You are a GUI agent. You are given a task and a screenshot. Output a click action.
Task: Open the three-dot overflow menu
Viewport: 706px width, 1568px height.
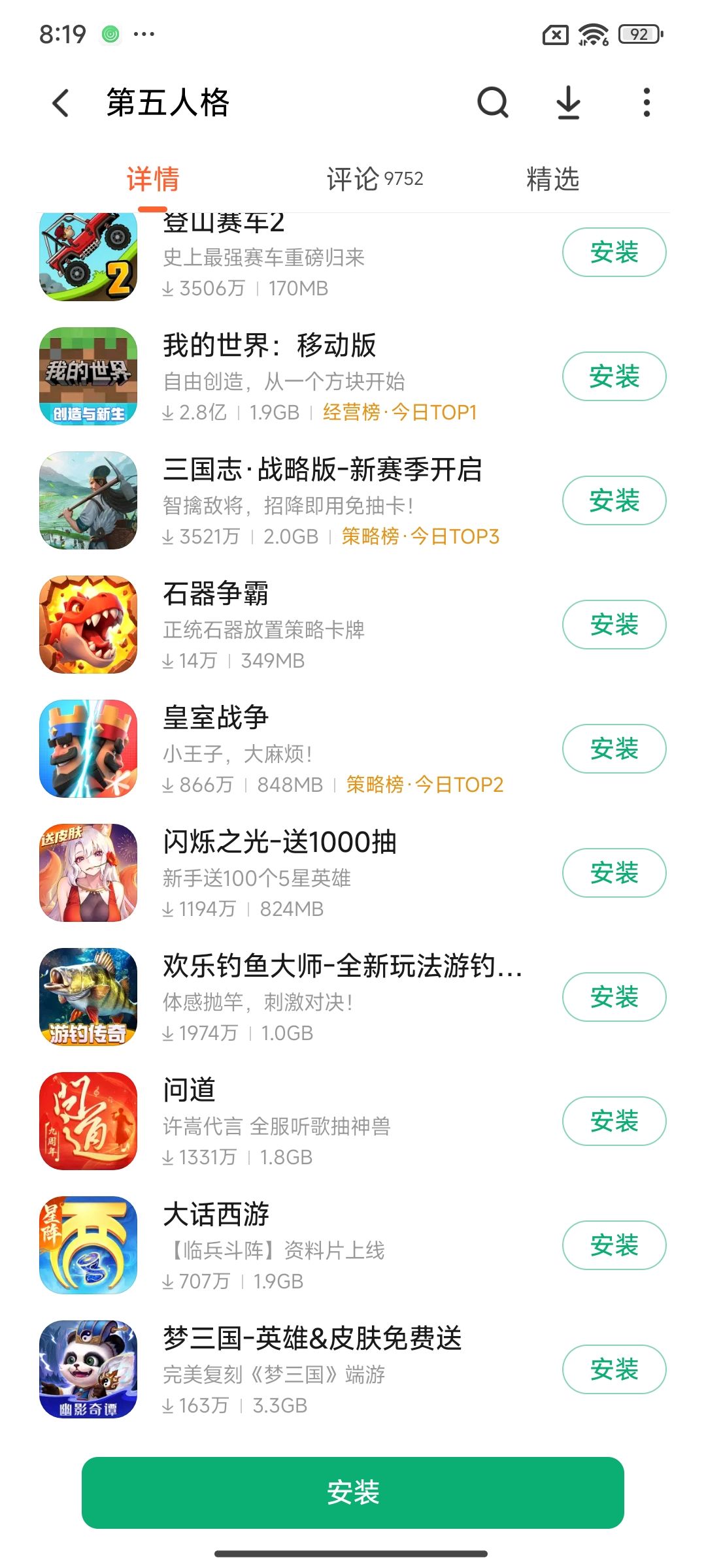click(x=646, y=103)
